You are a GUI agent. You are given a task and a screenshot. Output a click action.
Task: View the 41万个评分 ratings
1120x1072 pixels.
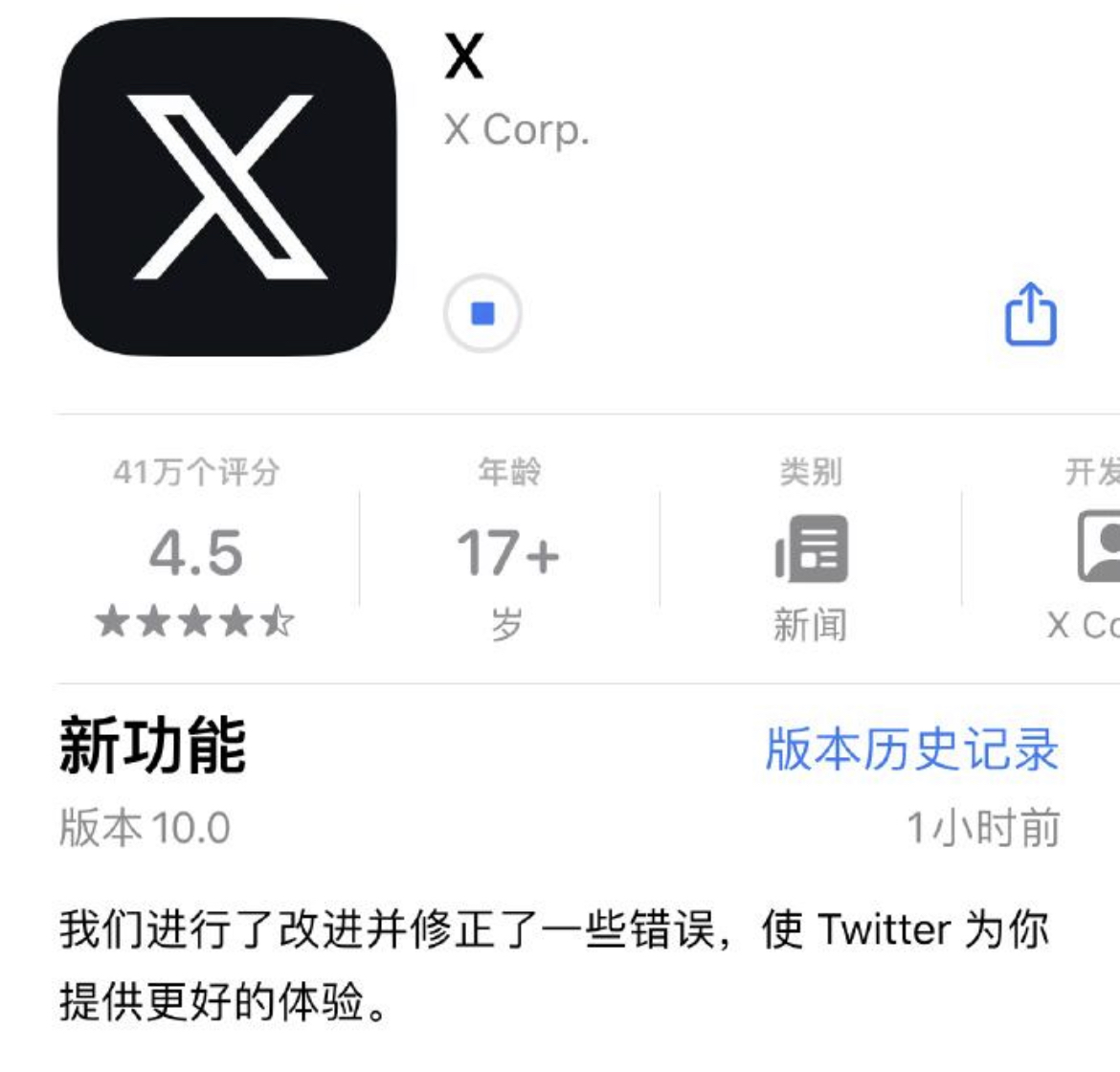[196, 552]
